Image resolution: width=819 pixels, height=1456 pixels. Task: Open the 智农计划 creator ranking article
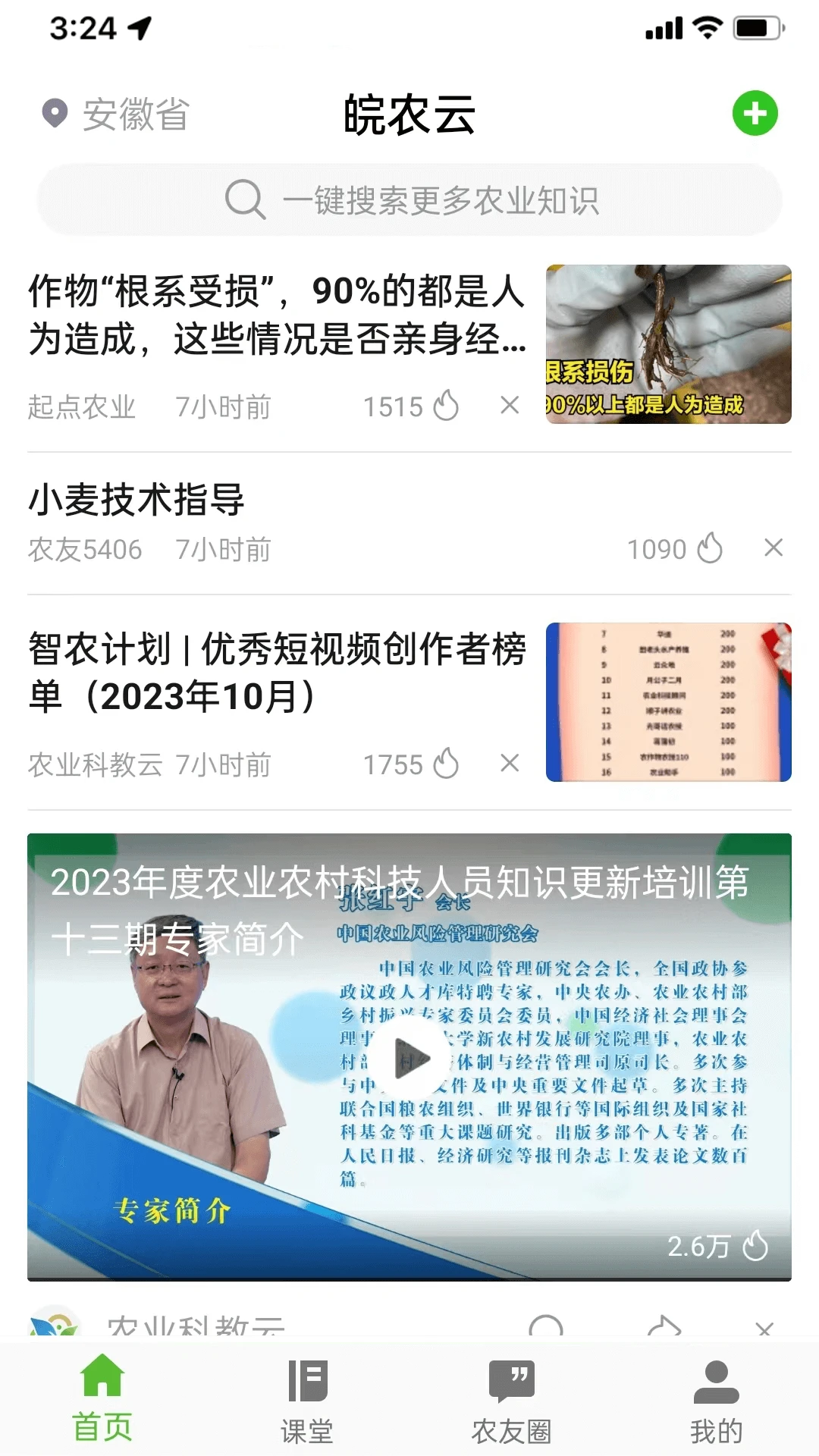click(277, 673)
